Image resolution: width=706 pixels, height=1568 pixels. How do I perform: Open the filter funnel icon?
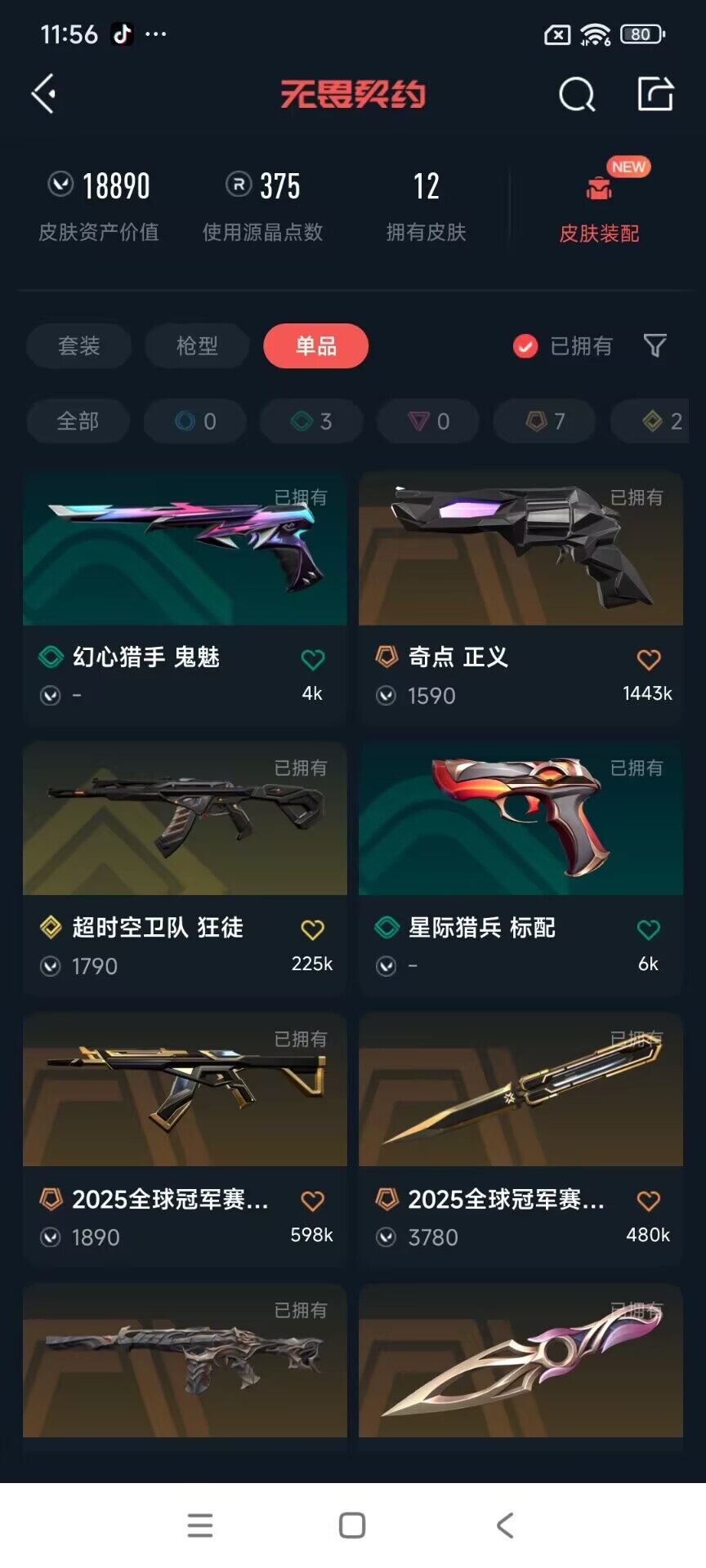[655, 345]
